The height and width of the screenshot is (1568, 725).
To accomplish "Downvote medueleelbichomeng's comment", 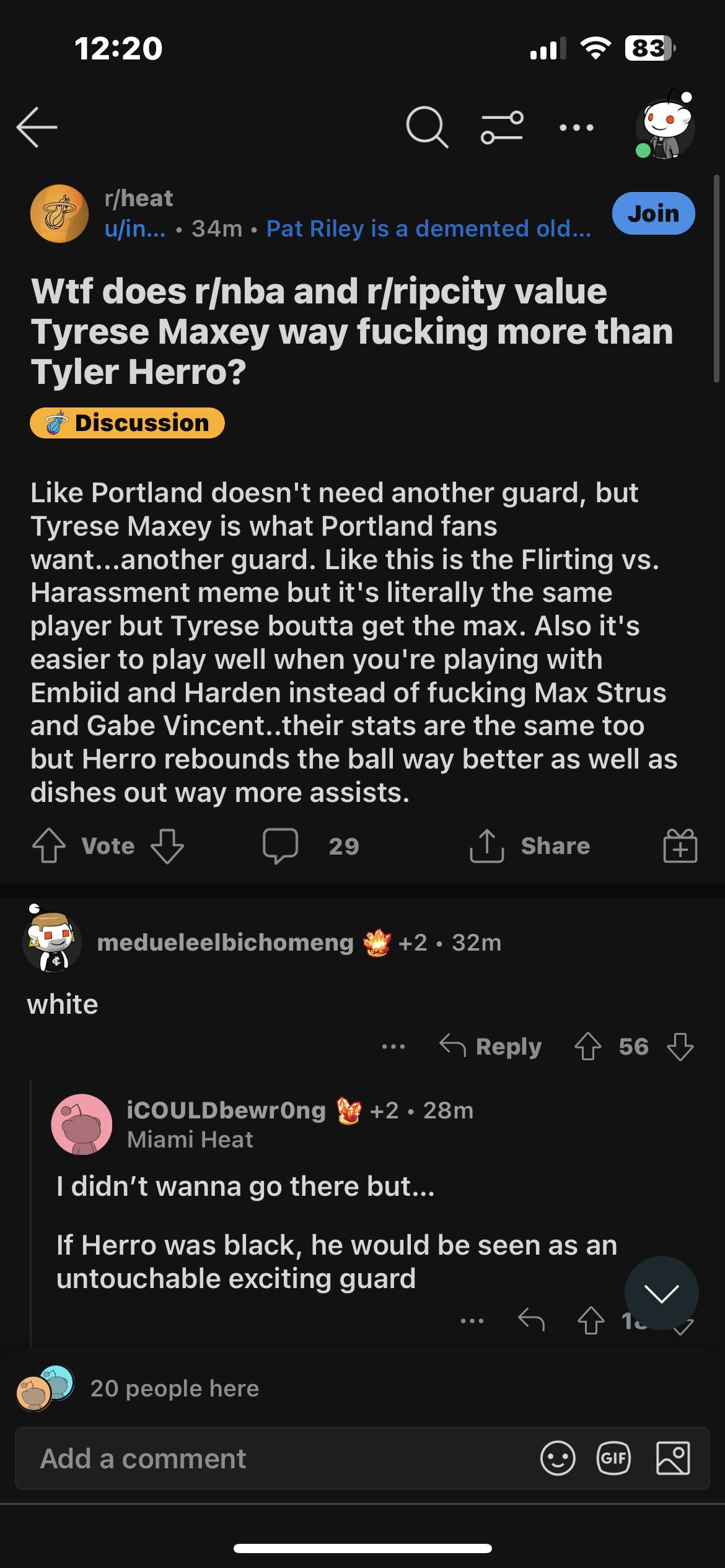I will coord(680,1047).
